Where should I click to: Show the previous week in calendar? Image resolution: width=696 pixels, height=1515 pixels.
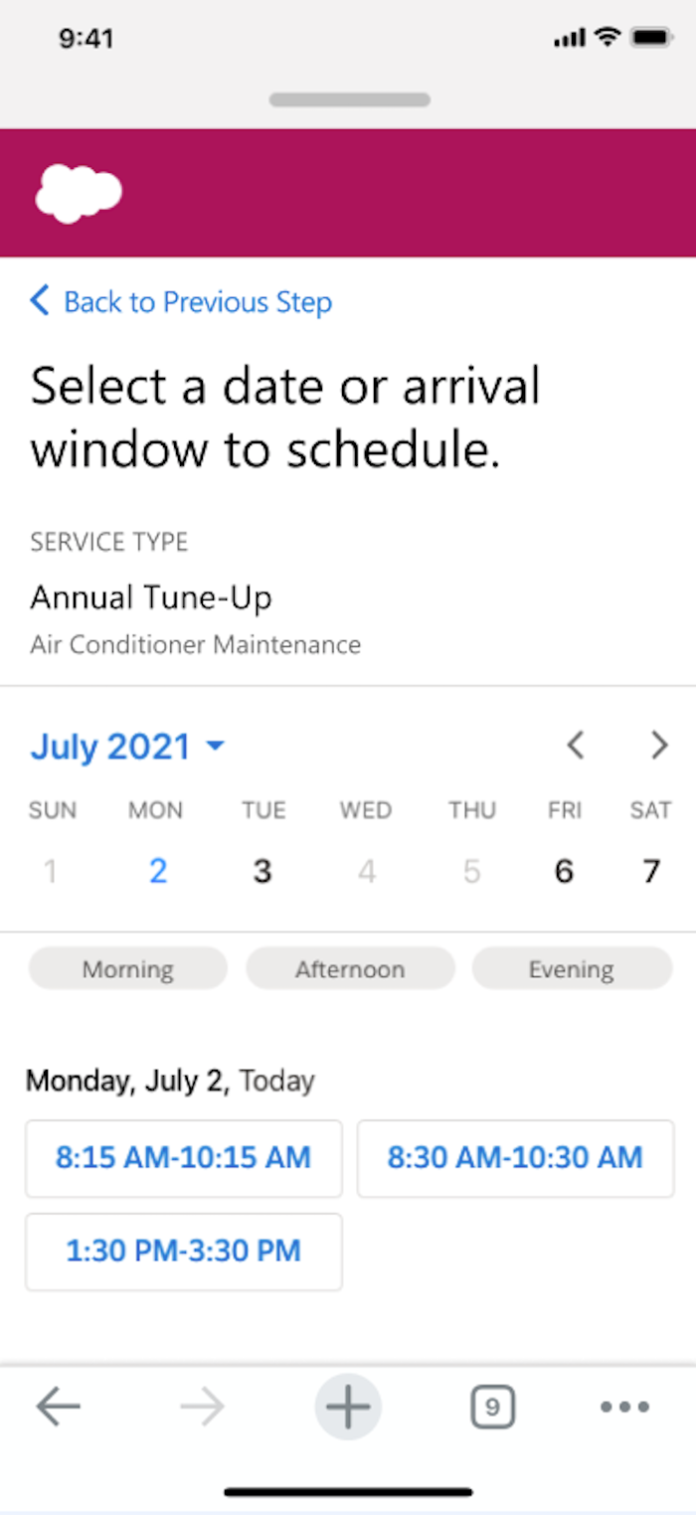click(x=575, y=745)
